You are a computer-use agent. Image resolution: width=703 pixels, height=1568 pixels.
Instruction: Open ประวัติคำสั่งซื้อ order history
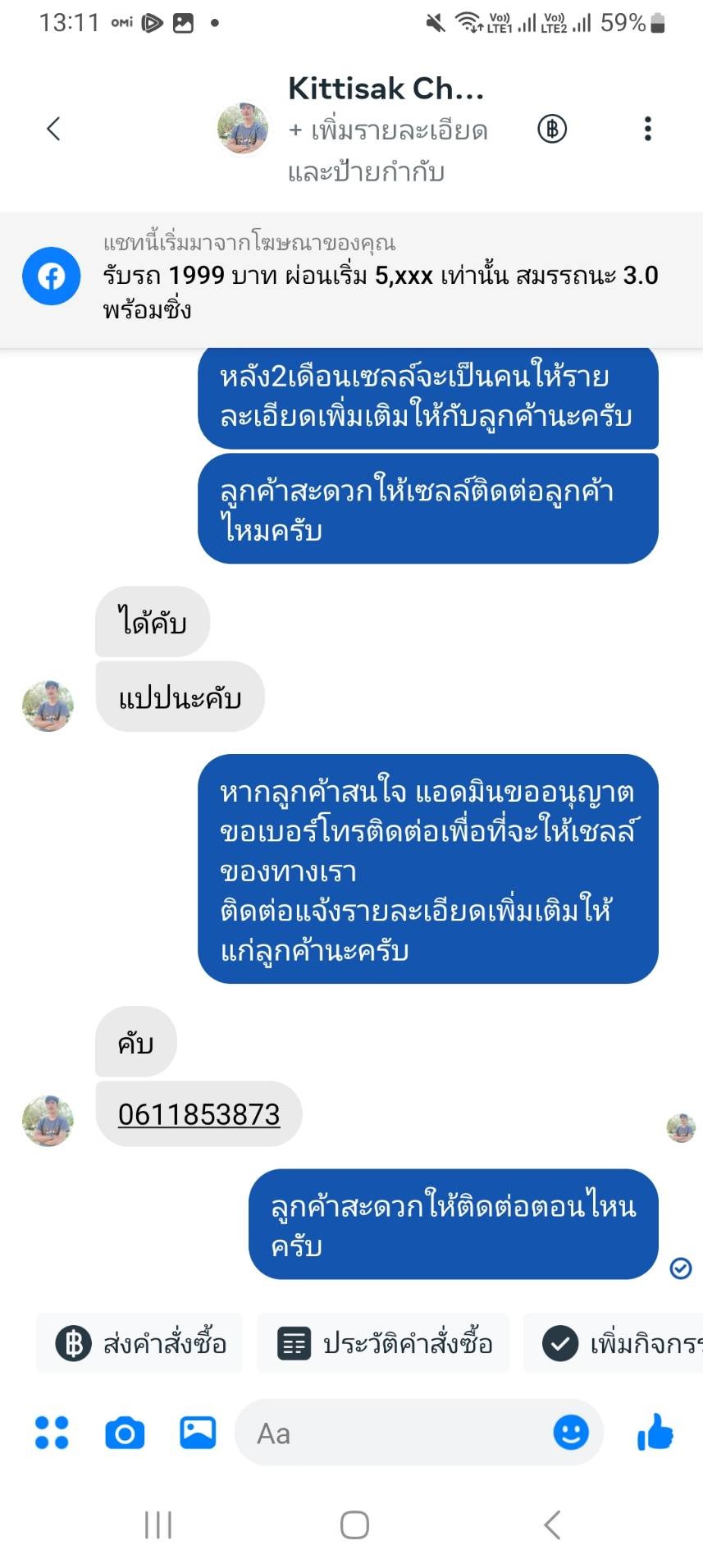(x=384, y=1344)
